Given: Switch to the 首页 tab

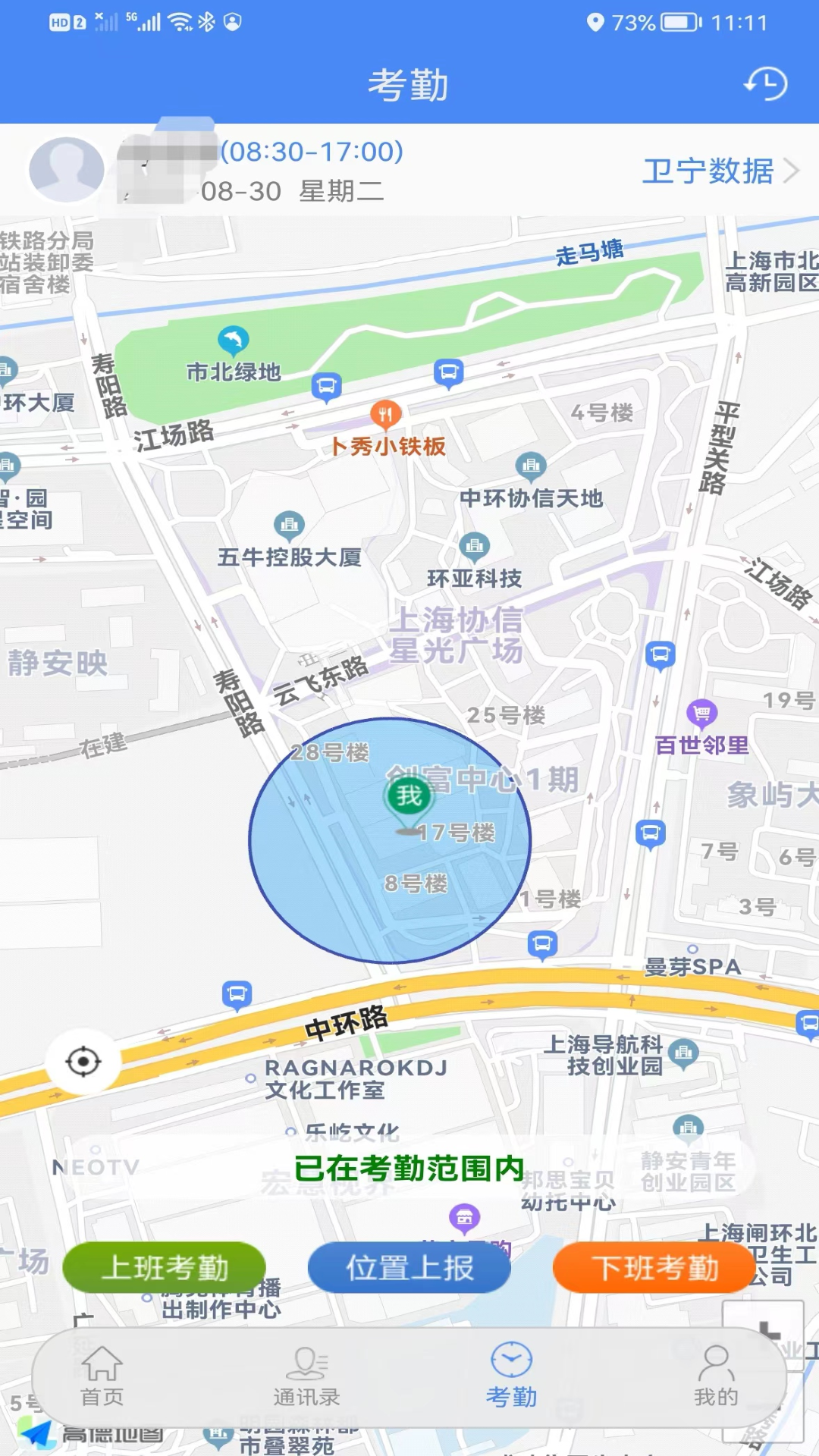Looking at the screenshot, I should tap(102, 1375).
